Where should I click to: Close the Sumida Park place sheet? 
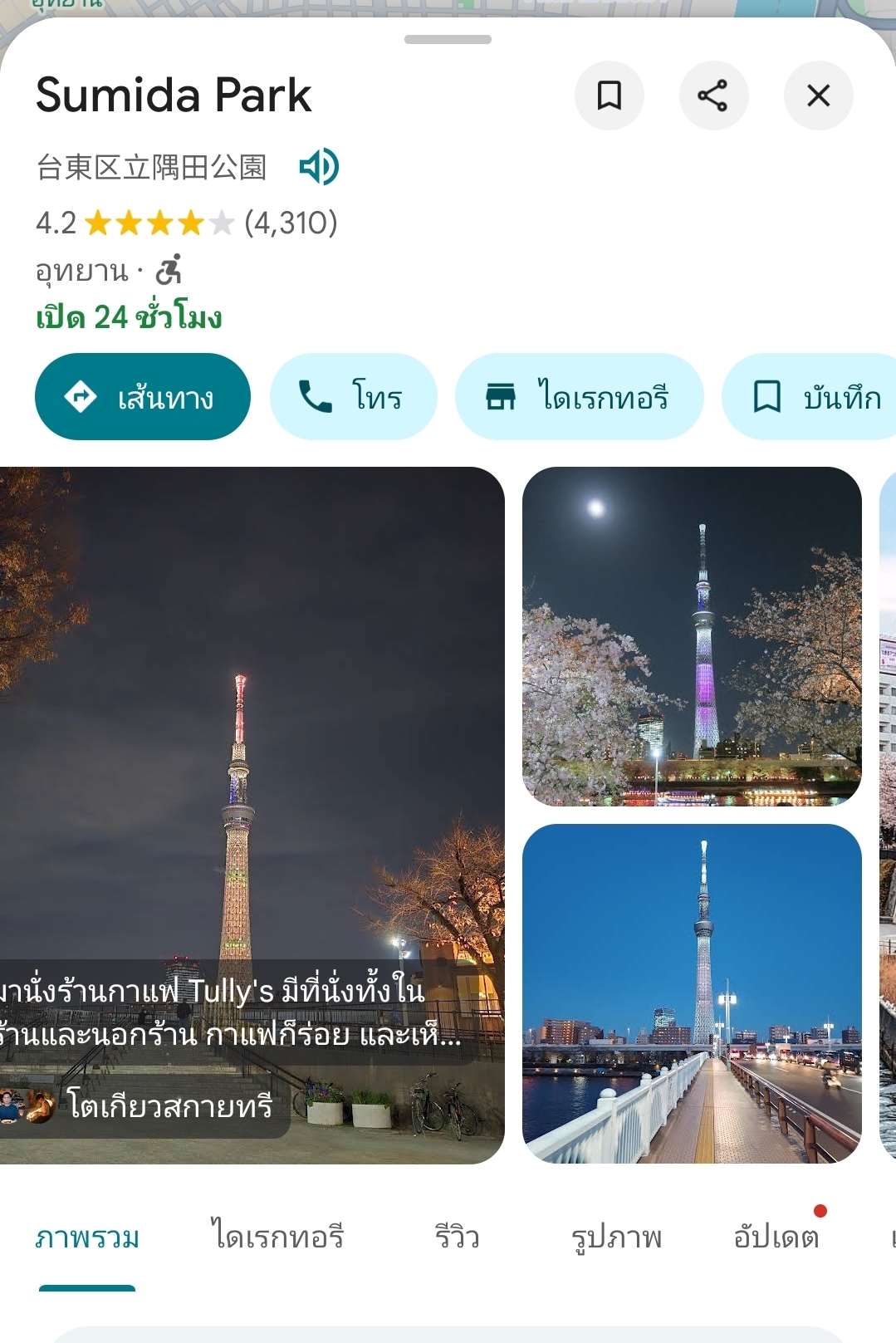[818, 96]
